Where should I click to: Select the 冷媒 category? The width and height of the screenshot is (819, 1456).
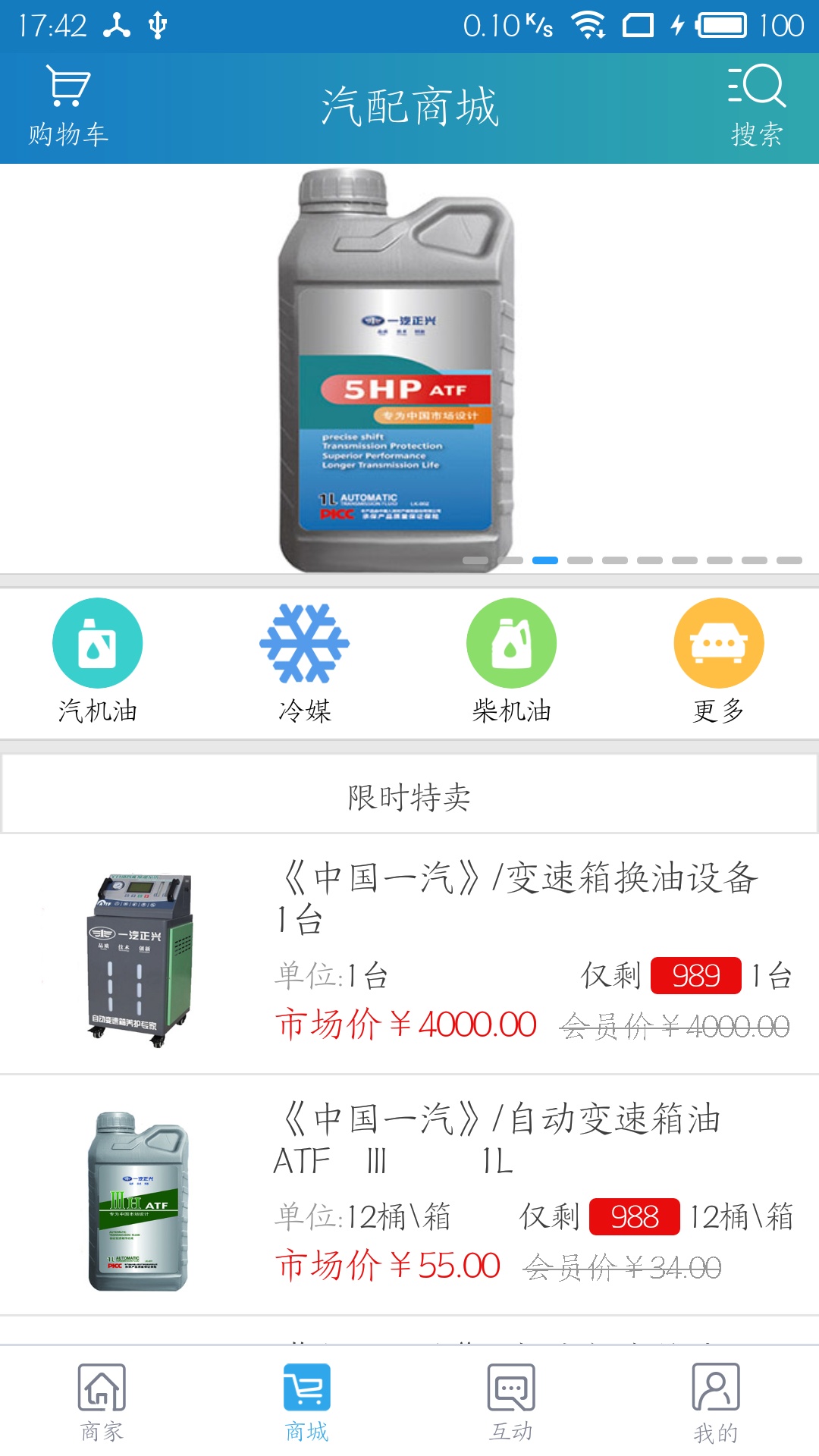pyautogui.click(x=305, y=661)
